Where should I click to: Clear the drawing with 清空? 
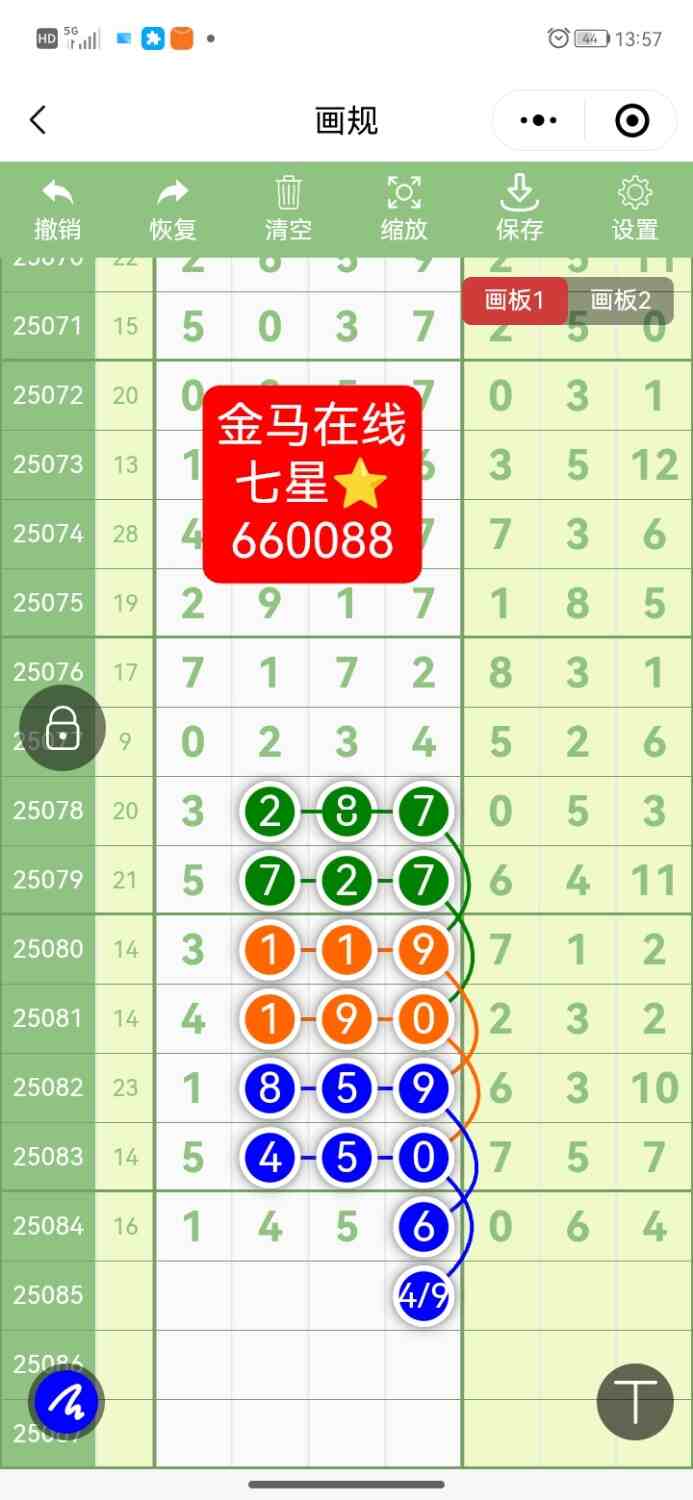[x=288, y=209]
